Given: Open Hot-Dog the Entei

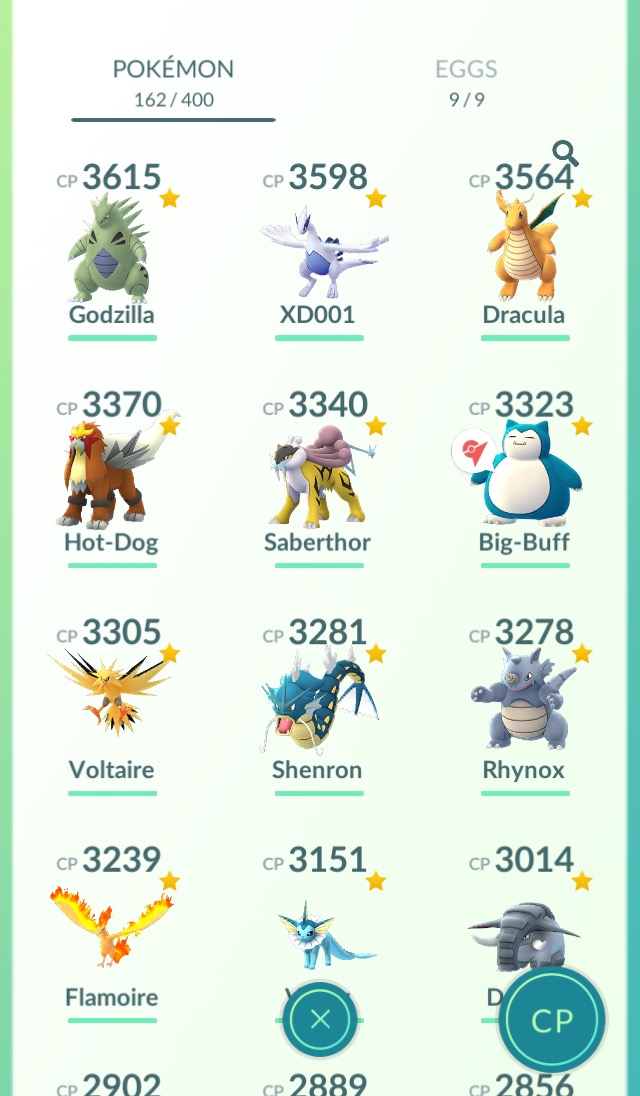Looking at the screenshot, I should click(x=112, y=479).
